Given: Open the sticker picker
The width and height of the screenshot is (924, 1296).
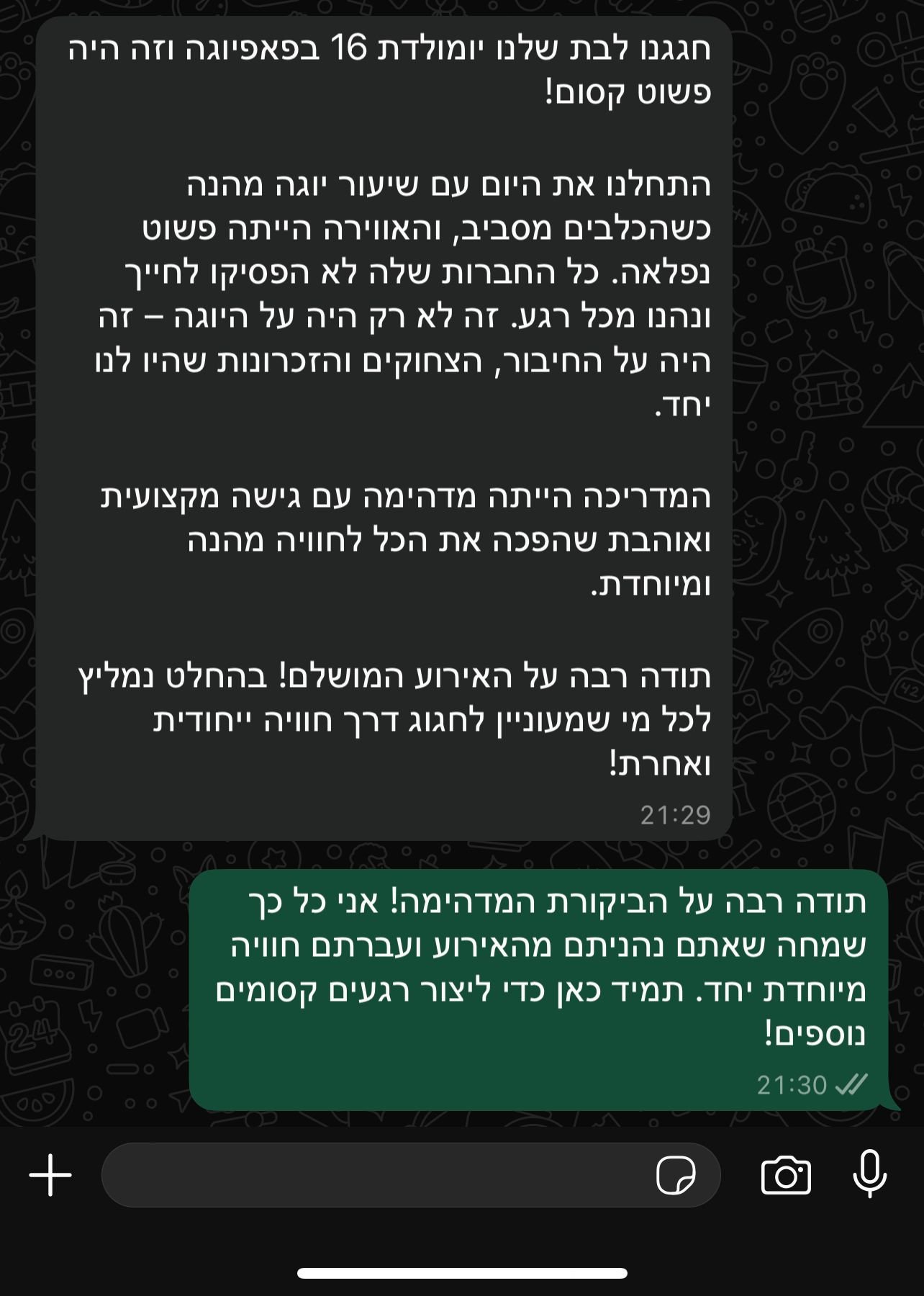Looking at the screenshot, I should pos(676,1176).
